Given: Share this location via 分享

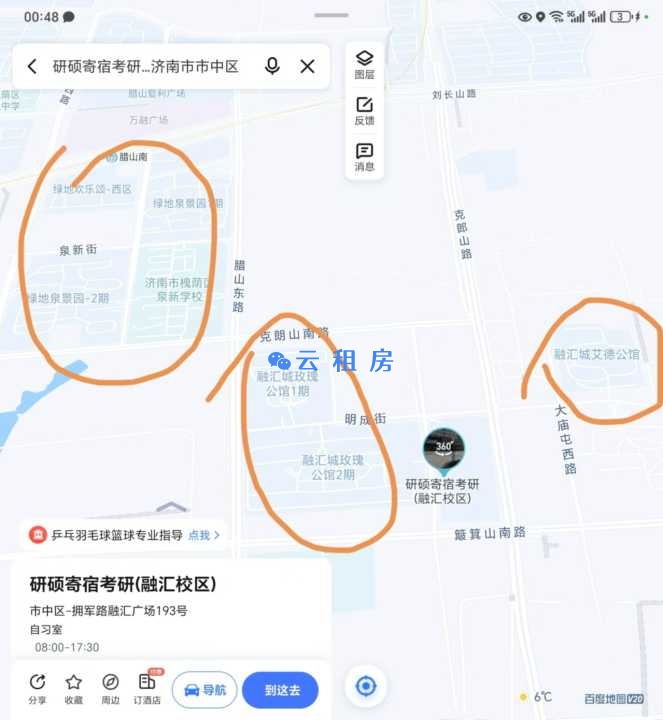Looking at the screenshot, I should pos(37,689).
